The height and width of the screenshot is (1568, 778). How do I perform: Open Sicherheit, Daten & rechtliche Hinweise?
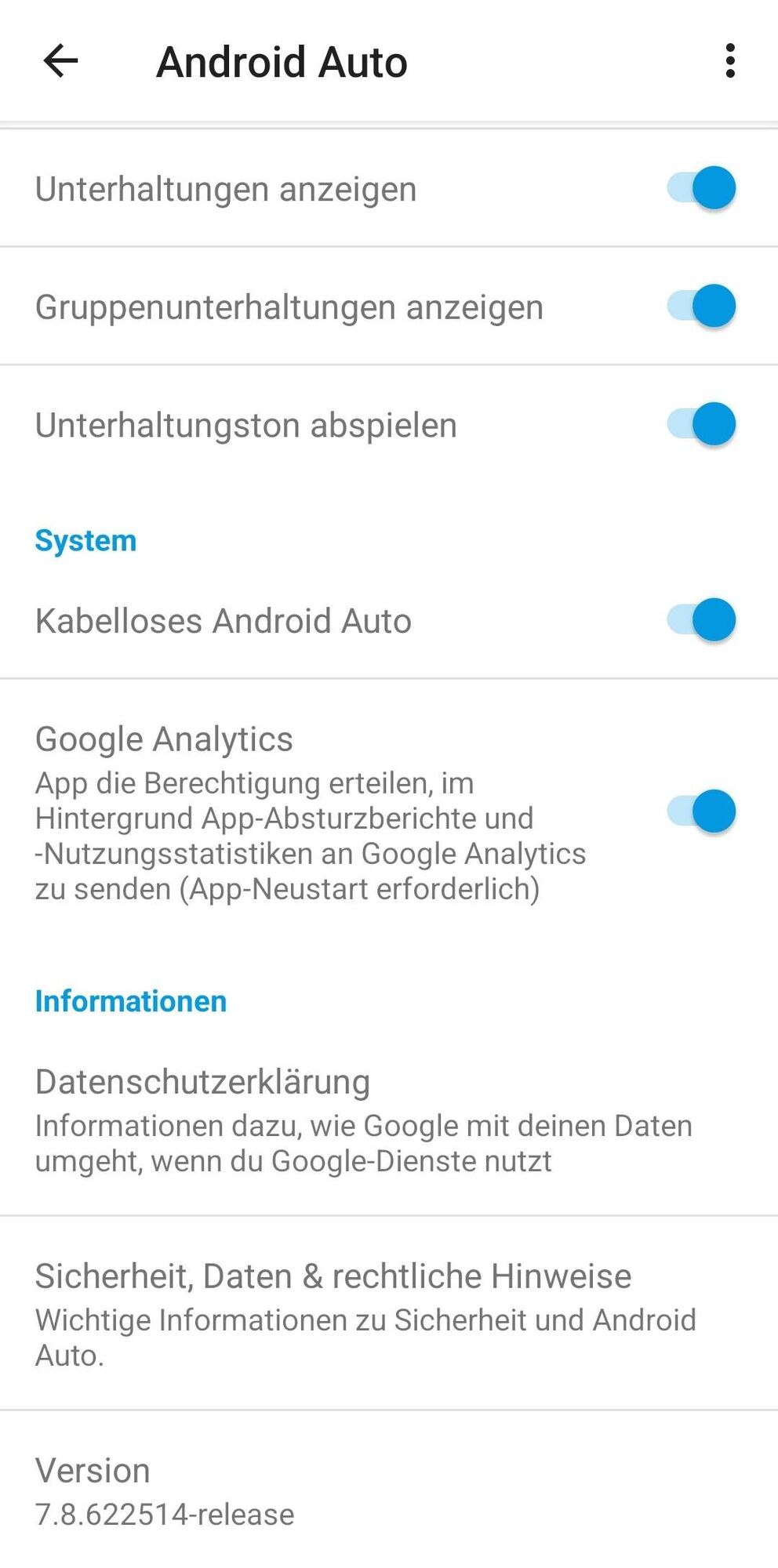coord(365,1313)
